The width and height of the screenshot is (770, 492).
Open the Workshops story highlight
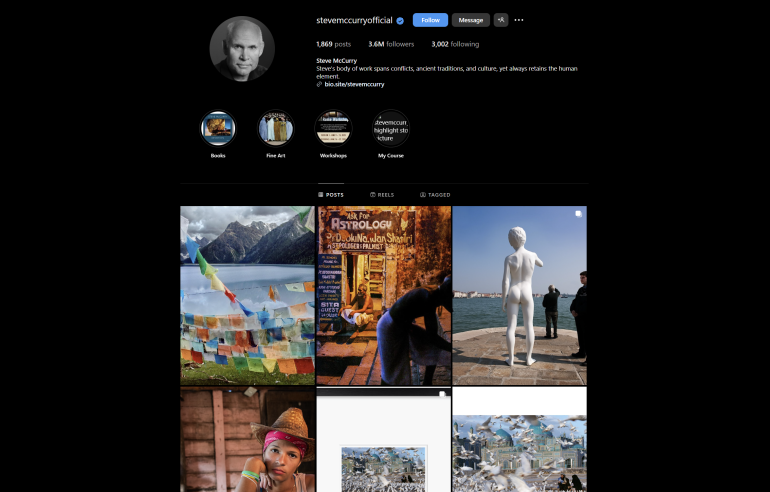pos(333,128)
